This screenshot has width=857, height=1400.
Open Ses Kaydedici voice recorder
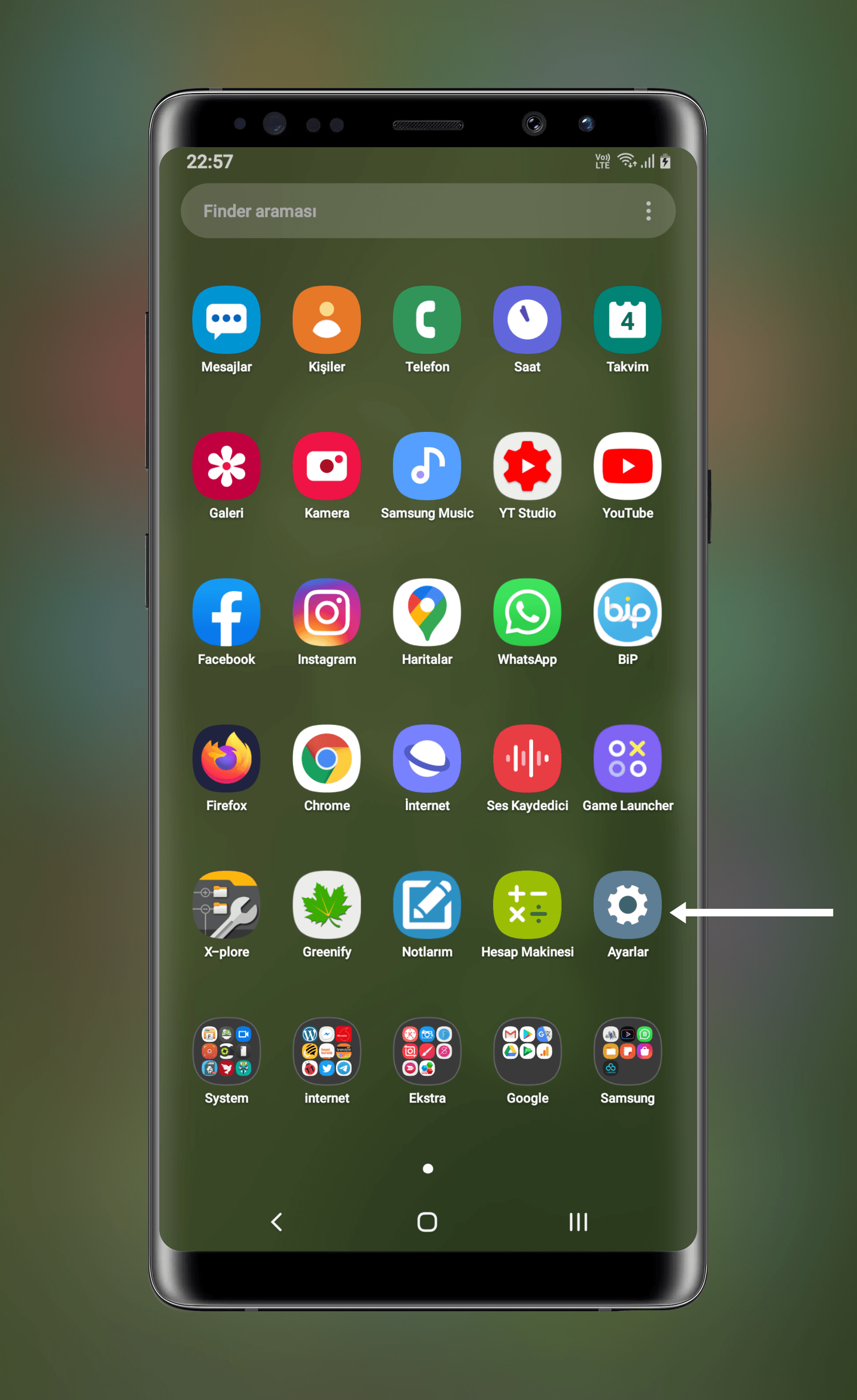(527, 758)
